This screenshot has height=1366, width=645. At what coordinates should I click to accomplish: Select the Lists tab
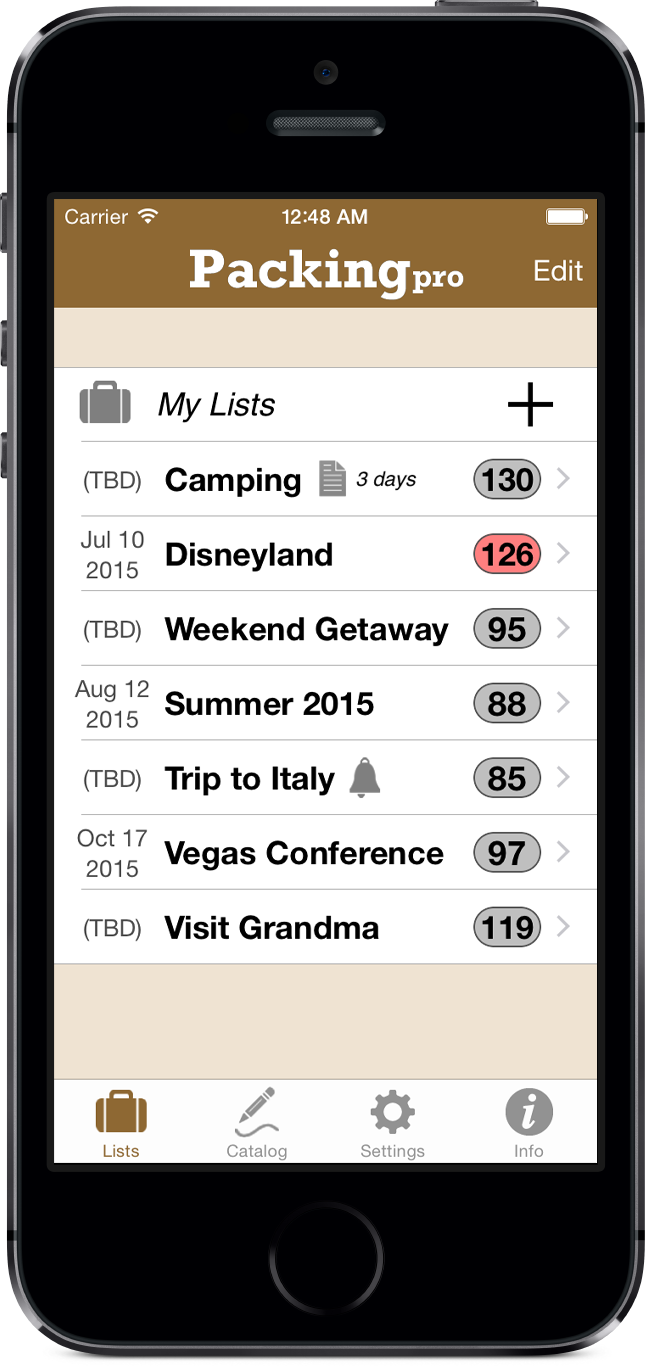coord(121,1124)
